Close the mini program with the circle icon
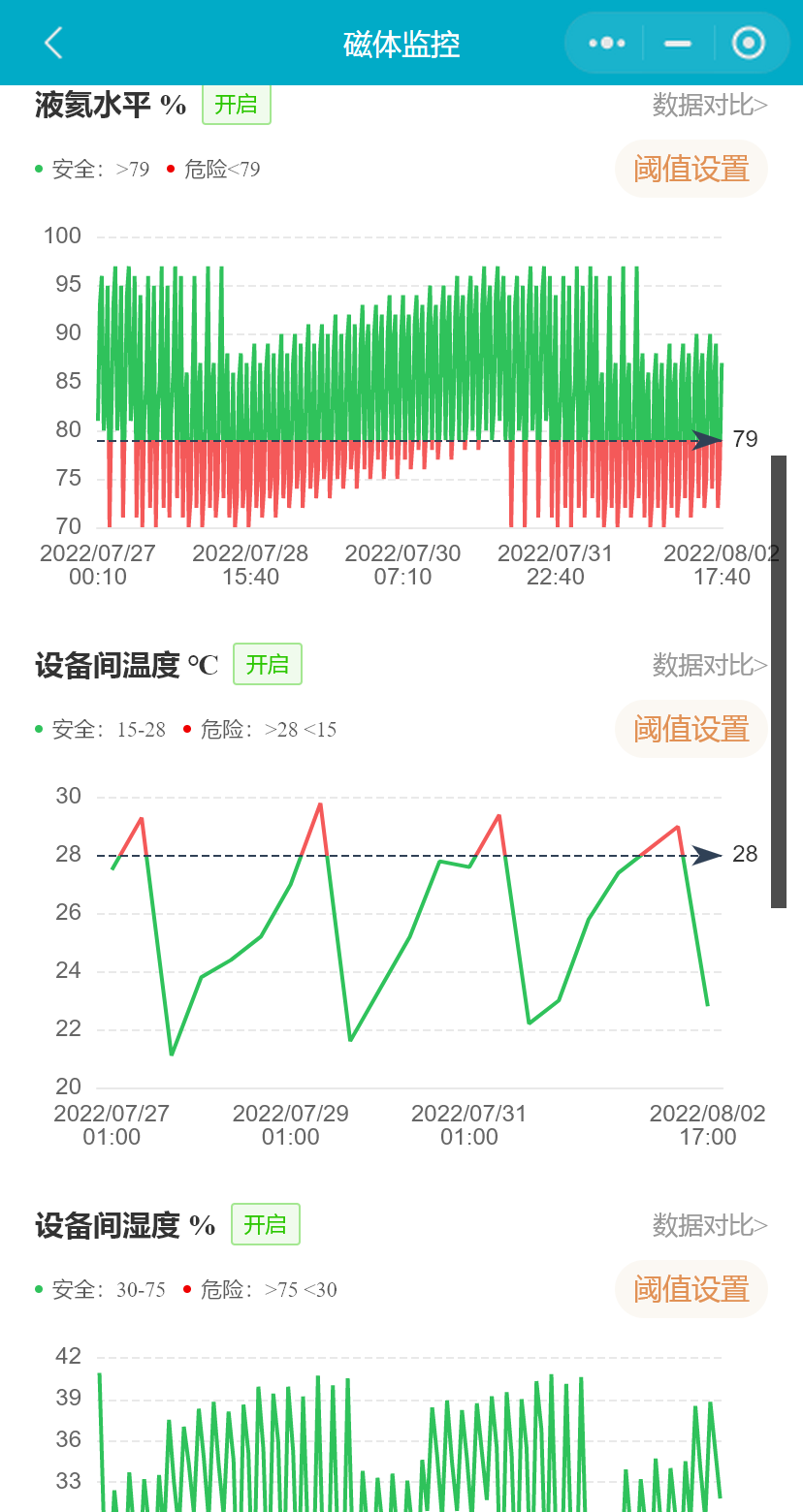Screen dimensions: 803x1512 click(749, 43)
